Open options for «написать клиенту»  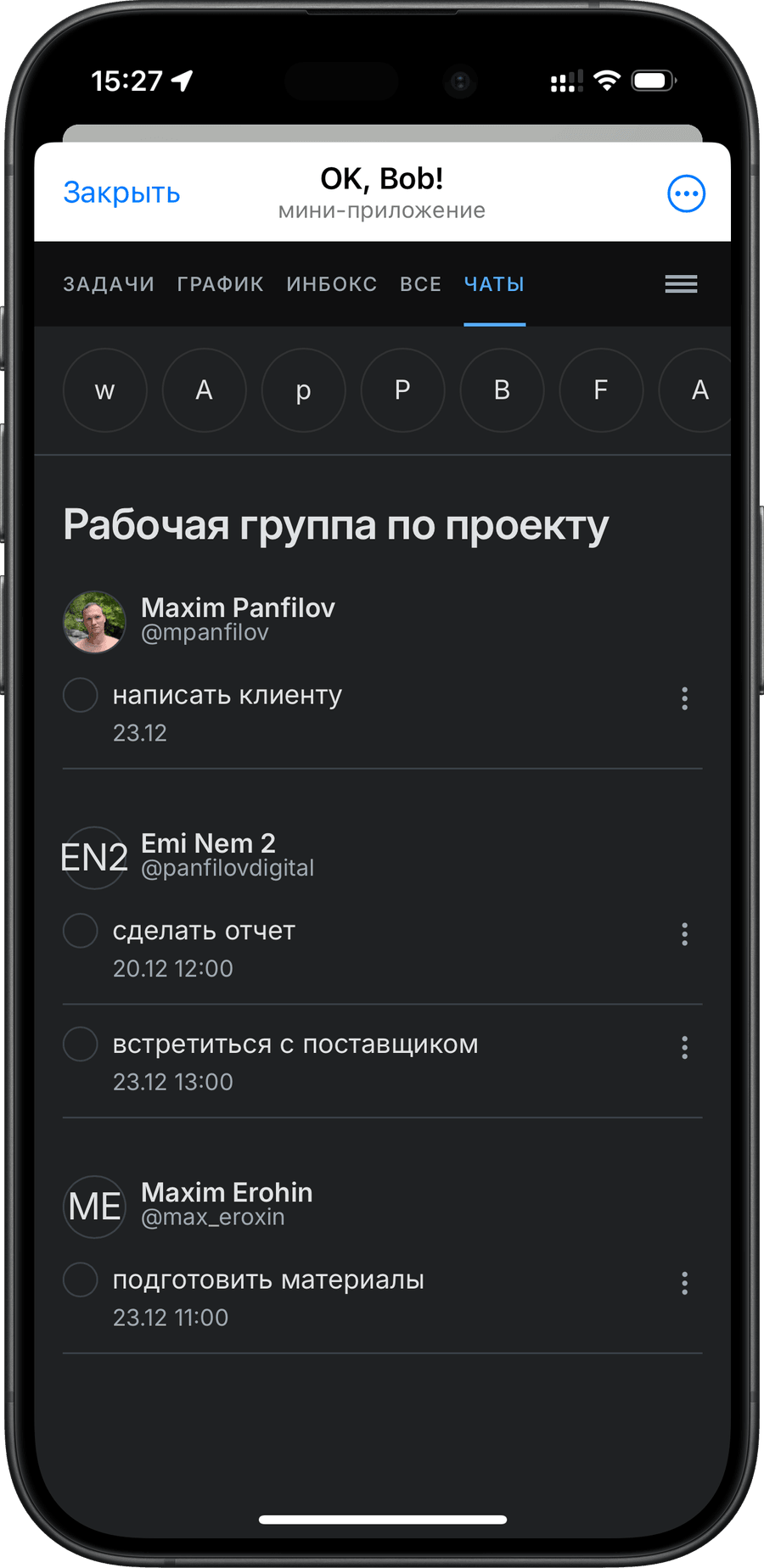[684, 698]
